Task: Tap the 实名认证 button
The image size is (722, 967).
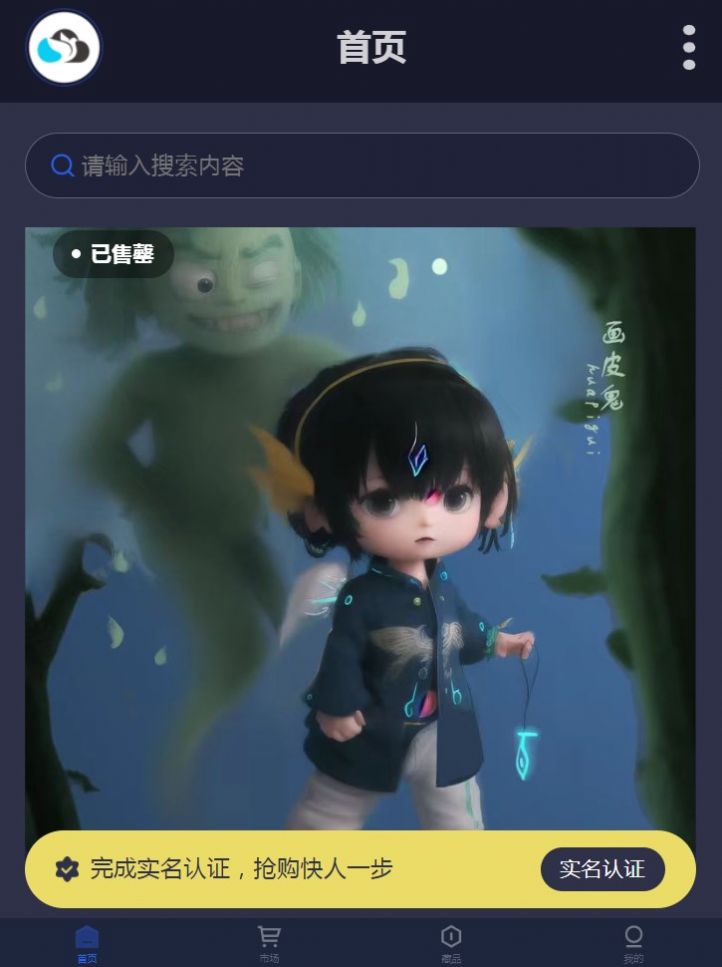Action: [x=602, y=868]
